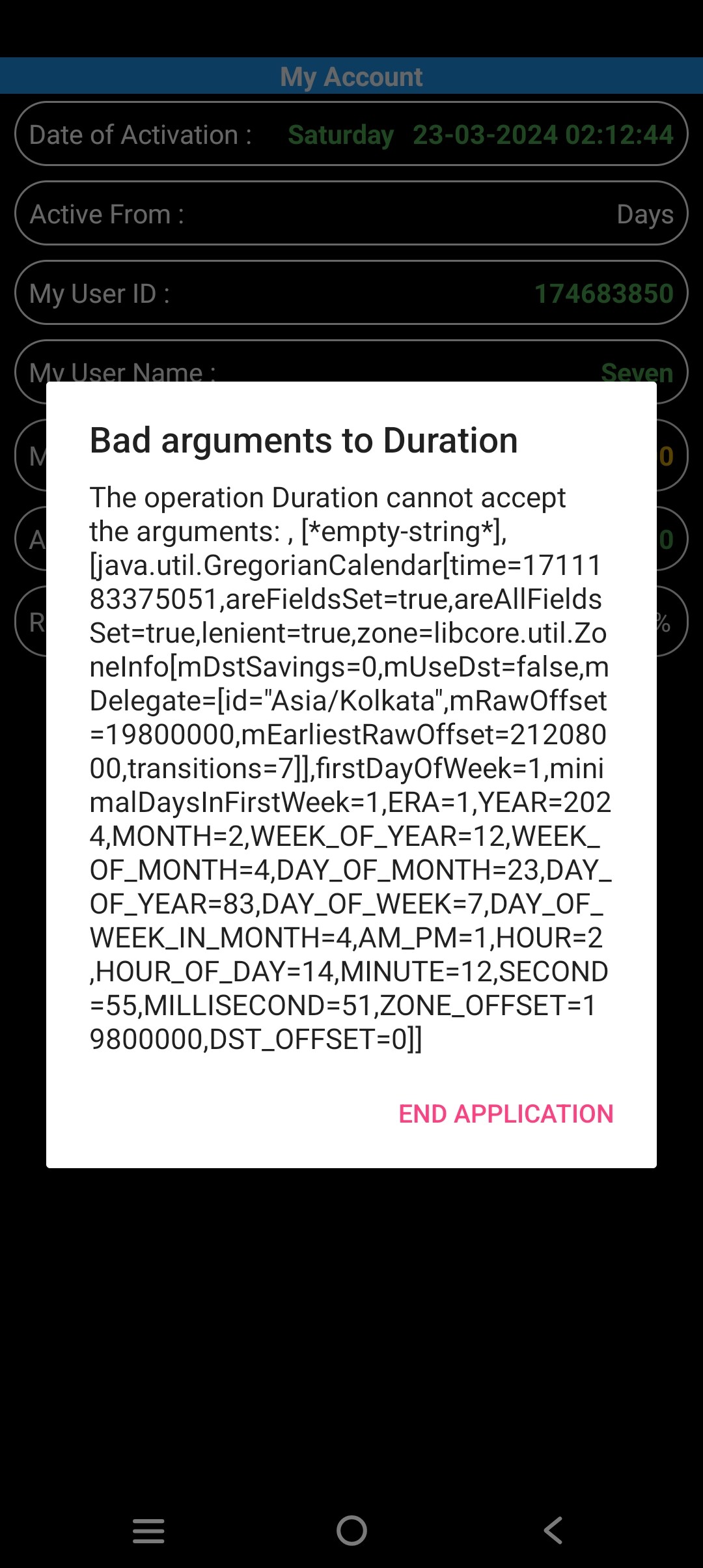The image size is (703, 1568).
Task: Open the recent apps menu
Action: click(x=148, y=1531)
